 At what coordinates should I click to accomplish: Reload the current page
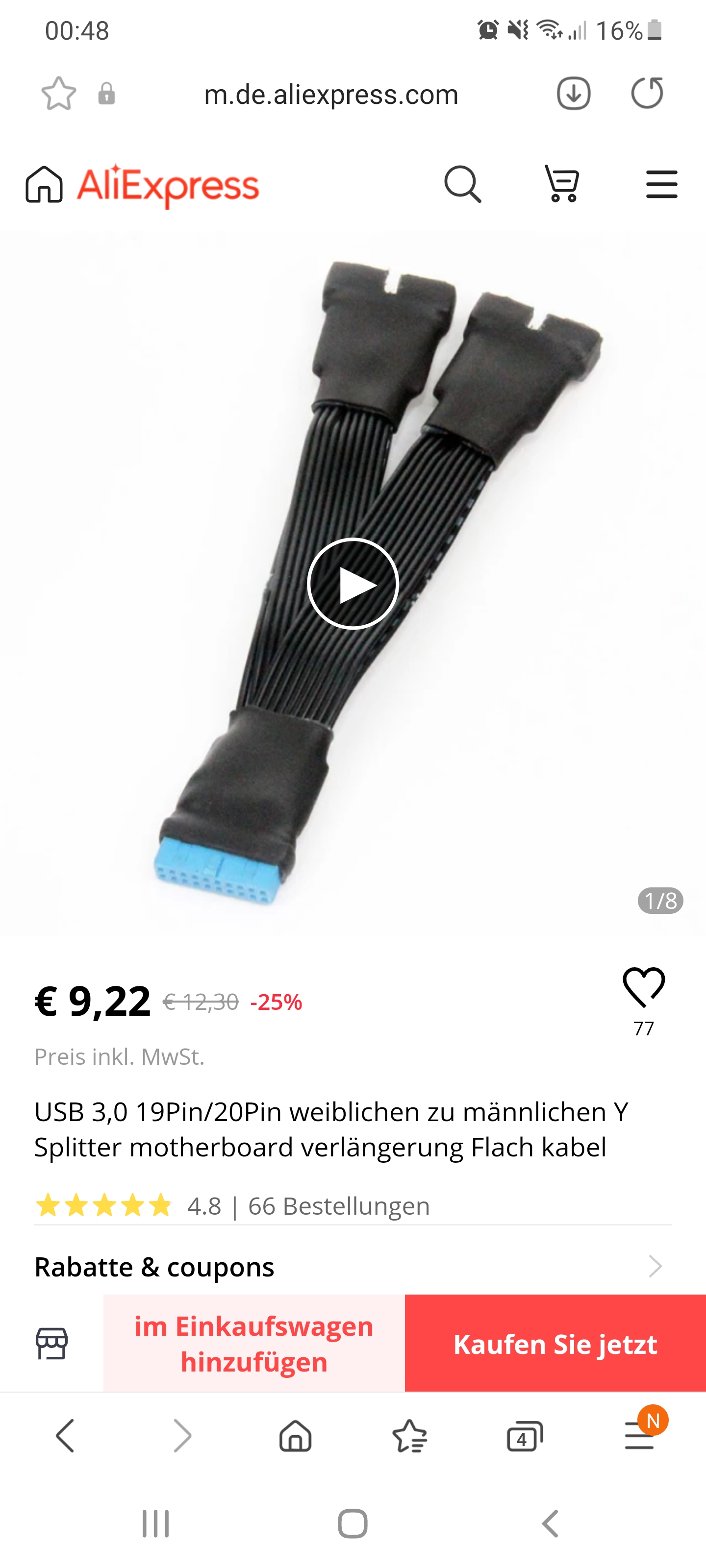click(647, 94)
